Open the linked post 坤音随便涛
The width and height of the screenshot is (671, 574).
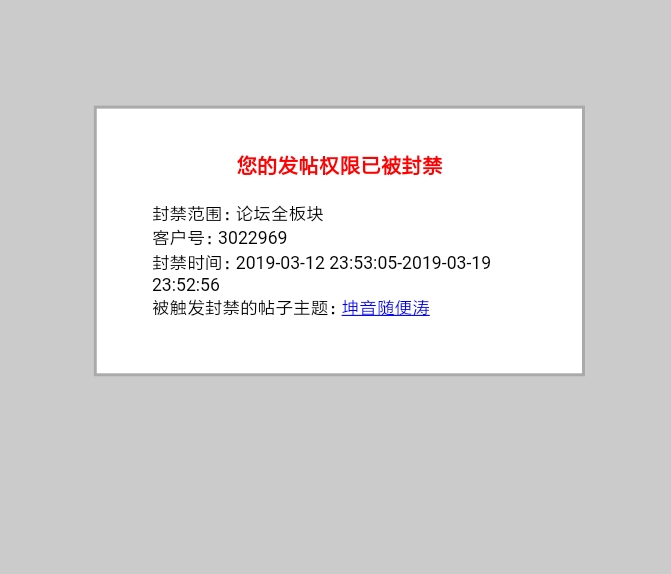(385, 308)
